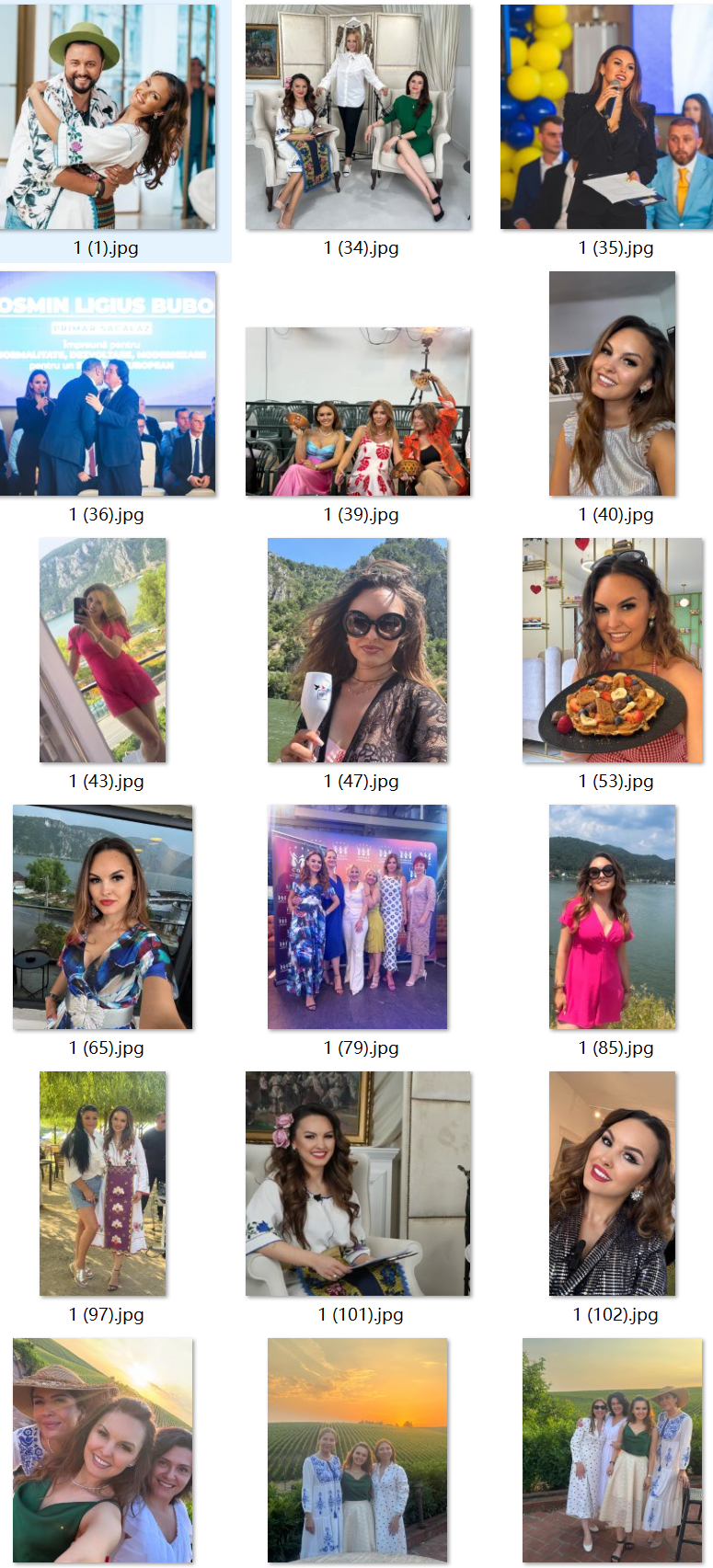
Task: Open the image file 1 (1).jpg
Action: click(108, 118)
